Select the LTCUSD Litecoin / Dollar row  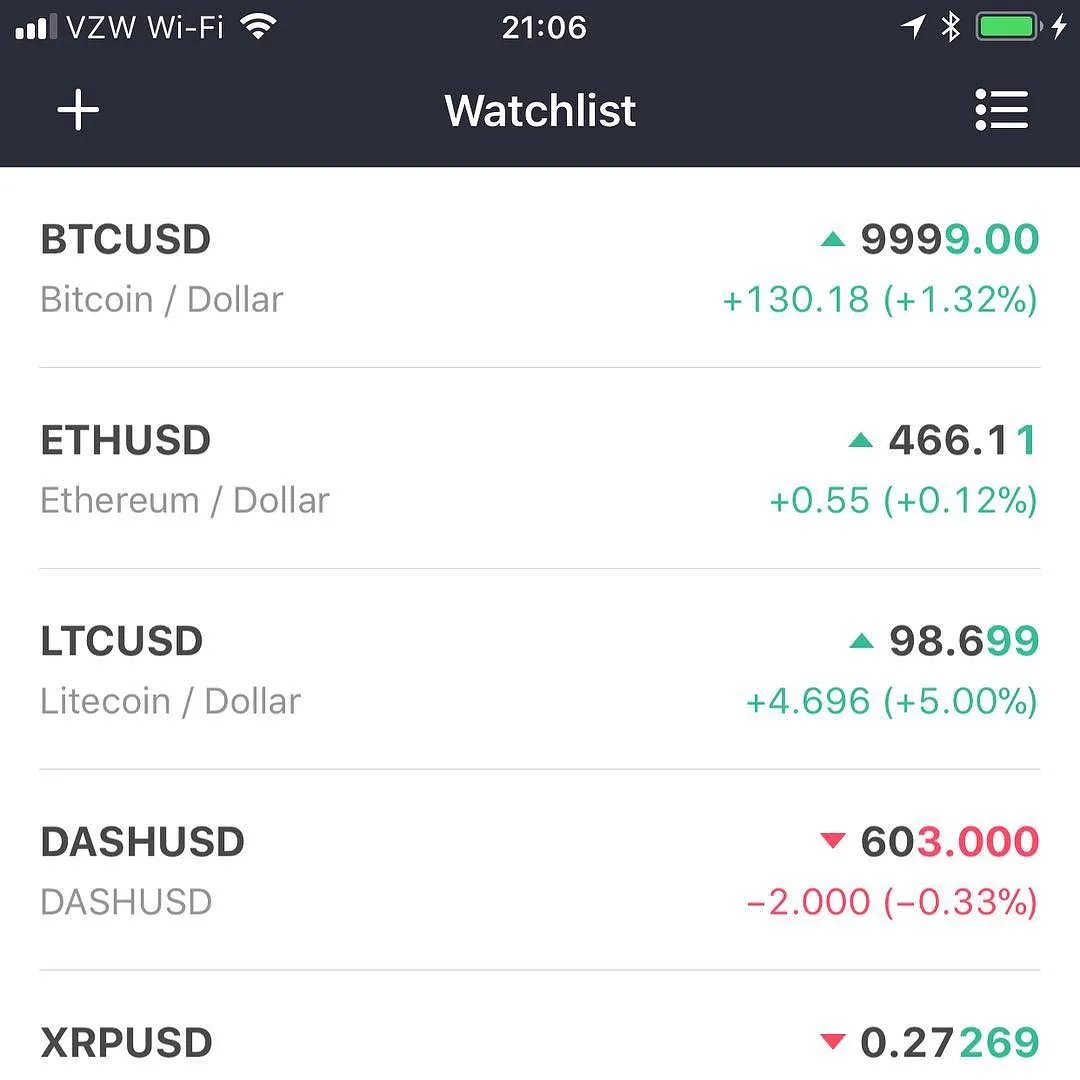[x=540, y=670]
